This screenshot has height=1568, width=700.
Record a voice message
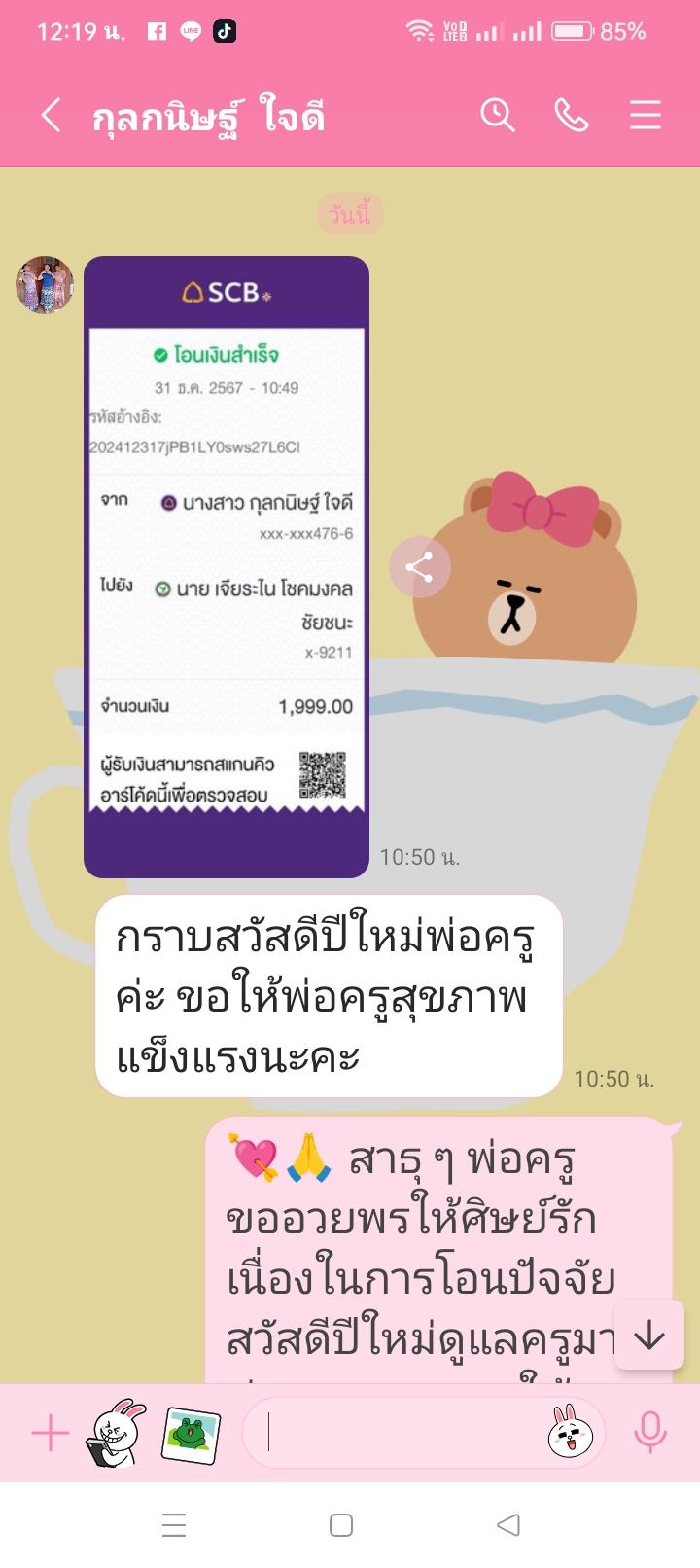649,1433
